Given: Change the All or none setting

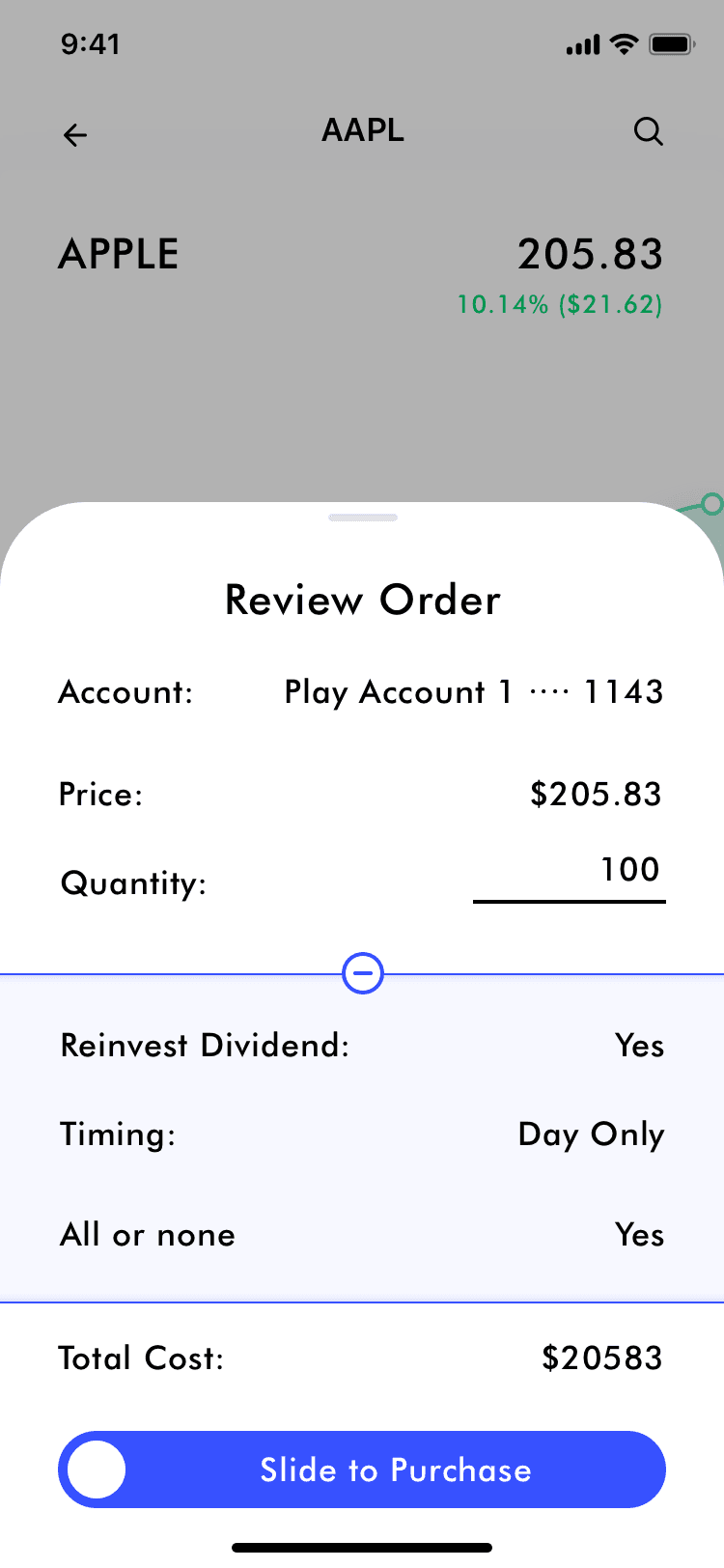Looking at the screenshot, I should tap(639, 1235).
